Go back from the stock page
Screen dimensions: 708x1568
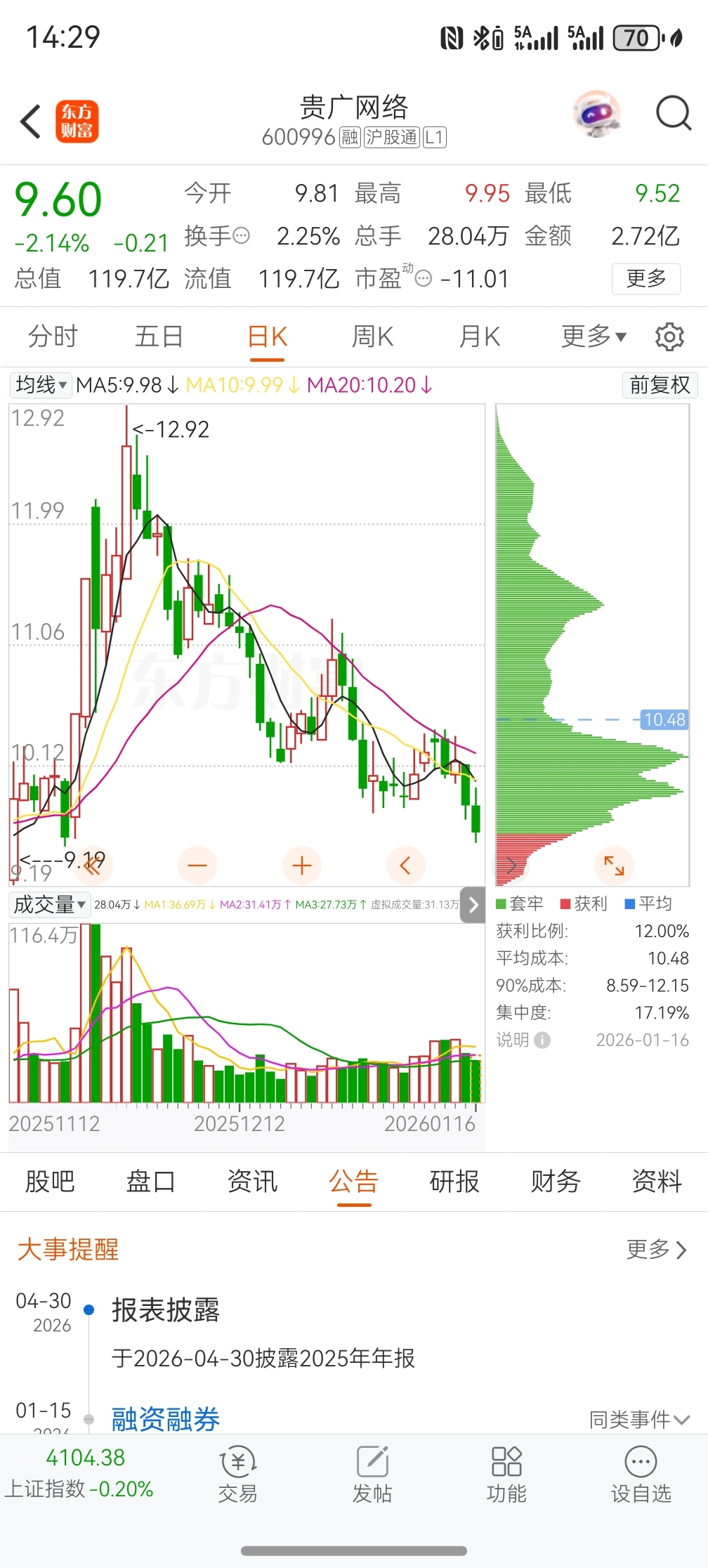31,122
